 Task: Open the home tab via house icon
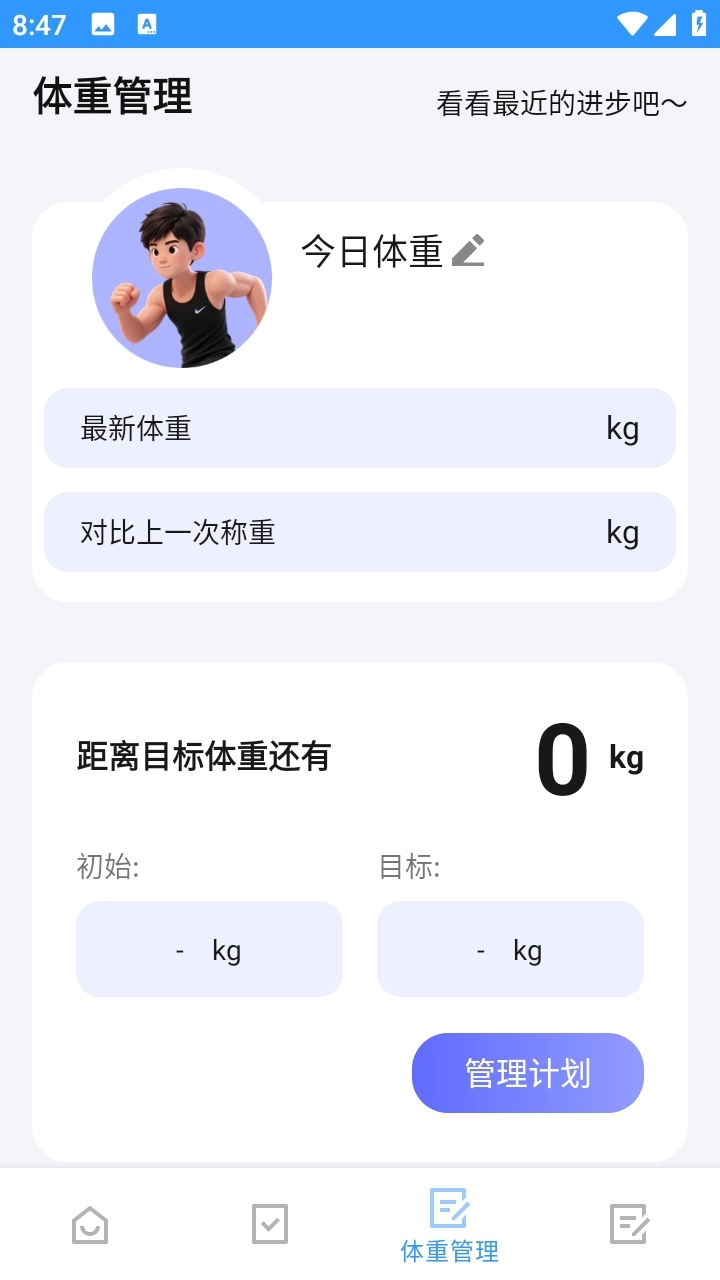90,1223
